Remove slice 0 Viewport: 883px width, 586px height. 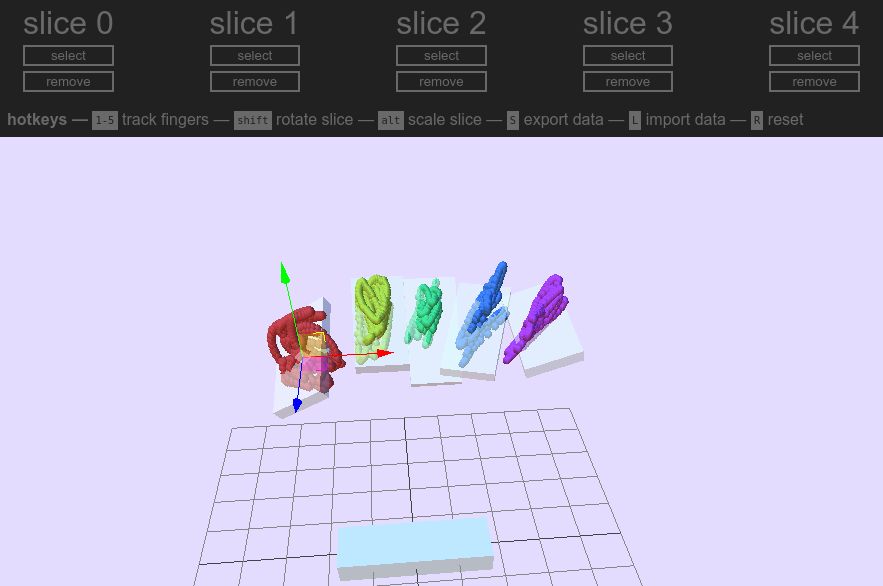click(68, 82)
